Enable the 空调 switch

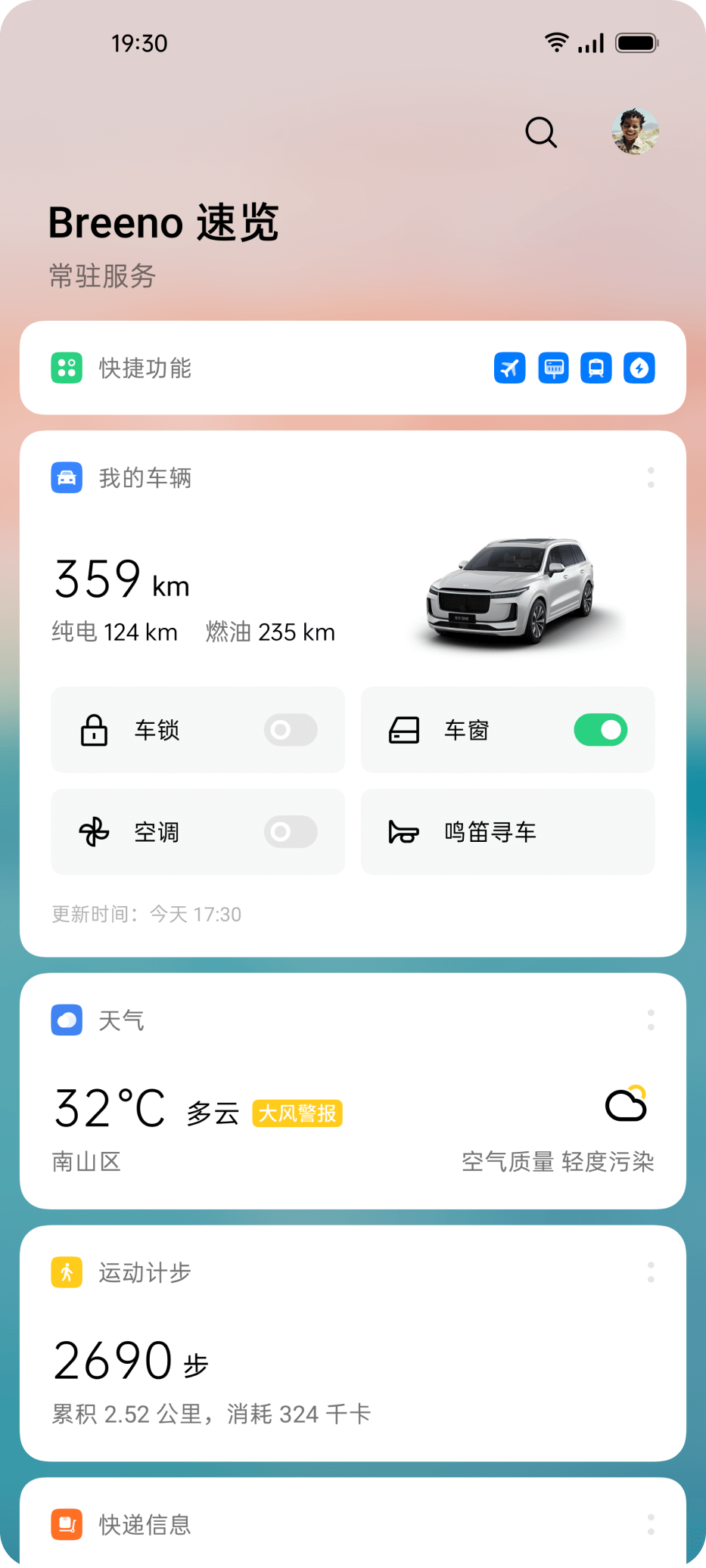coord(291,832)
